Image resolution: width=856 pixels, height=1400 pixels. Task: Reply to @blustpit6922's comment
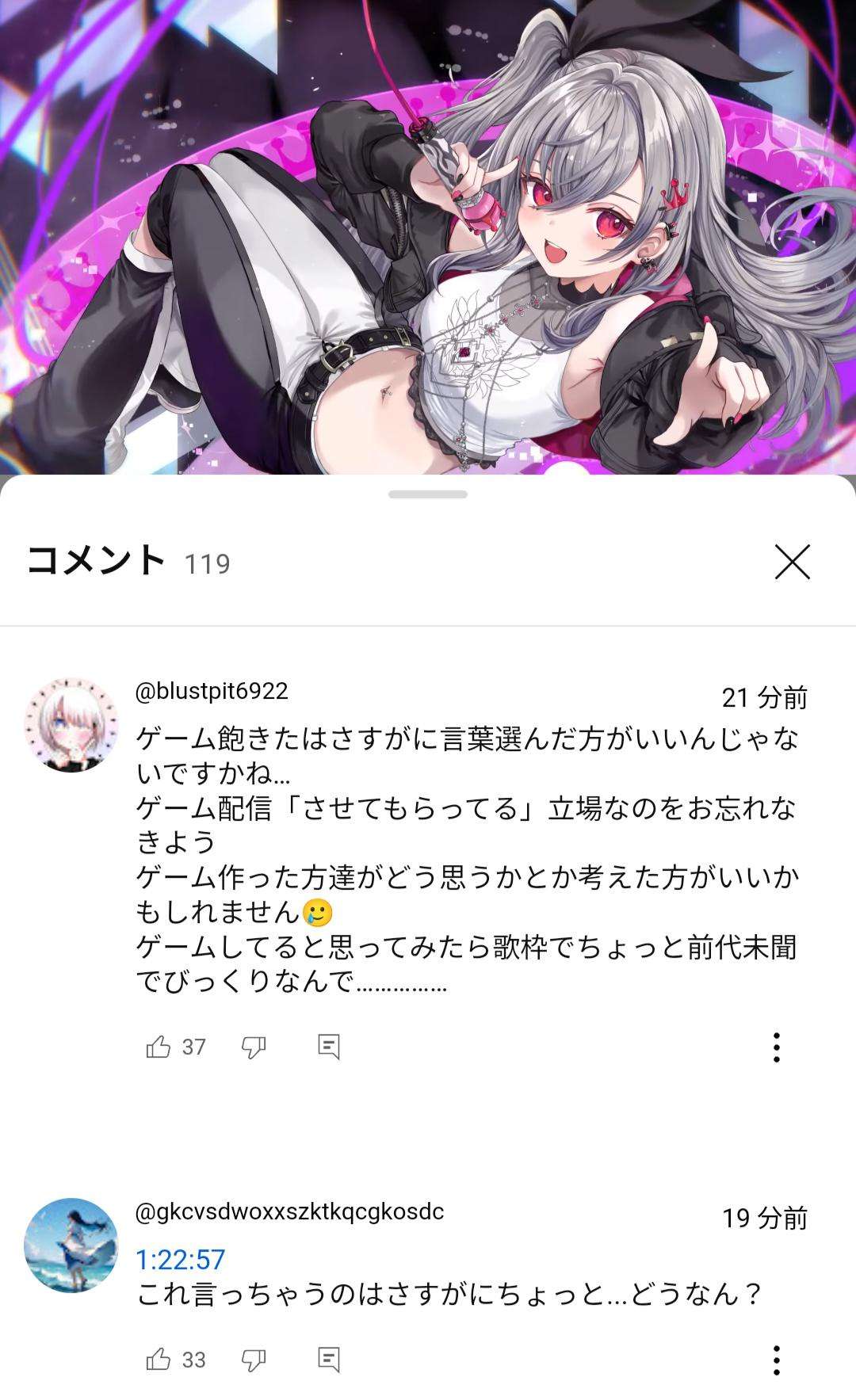coord(328,1047)
